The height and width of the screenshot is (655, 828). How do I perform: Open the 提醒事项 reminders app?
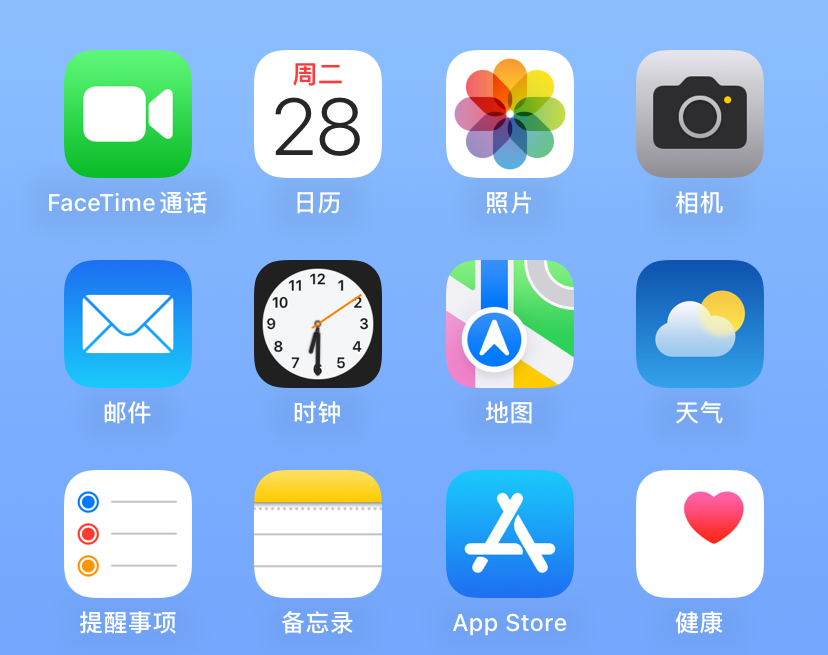click(x=128, y=534)
